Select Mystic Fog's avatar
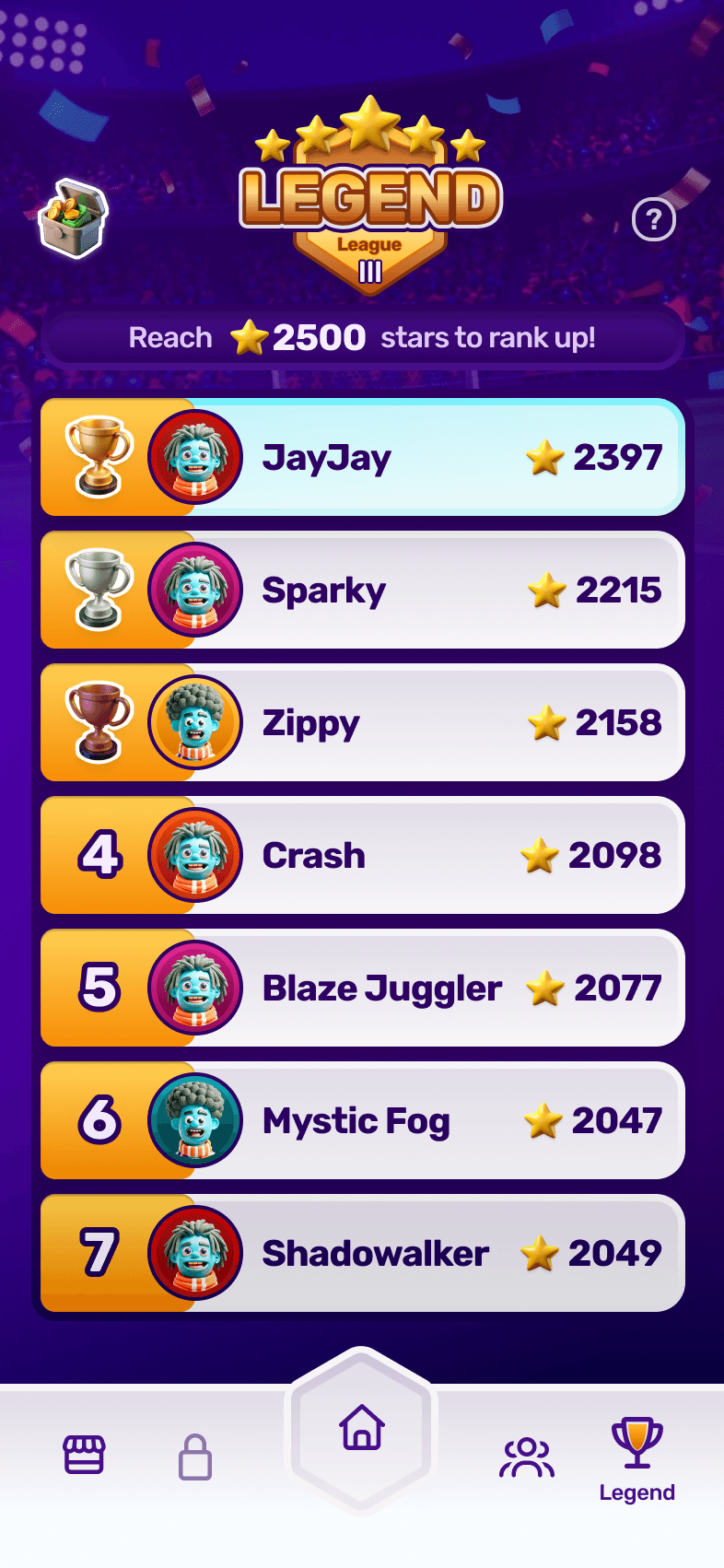 click(195, 1120)
